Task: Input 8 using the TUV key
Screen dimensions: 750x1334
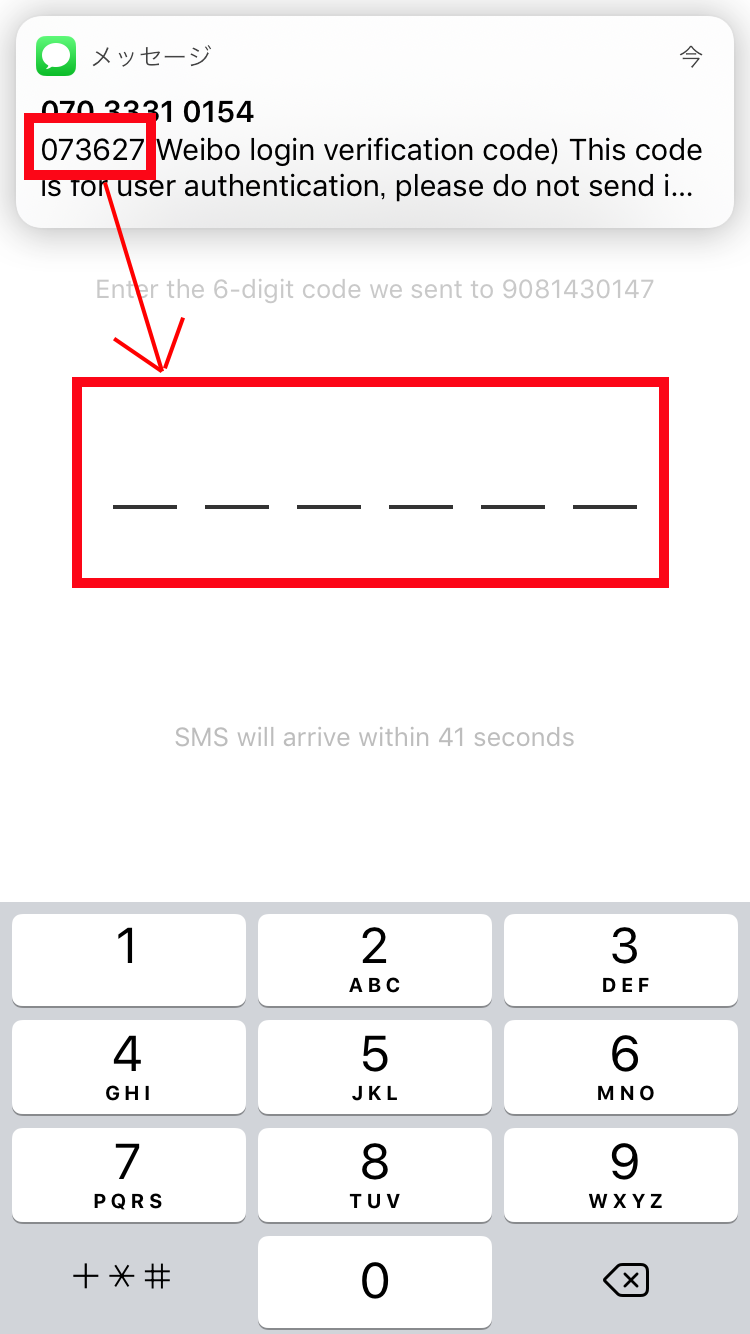Action: [375, 1175]
